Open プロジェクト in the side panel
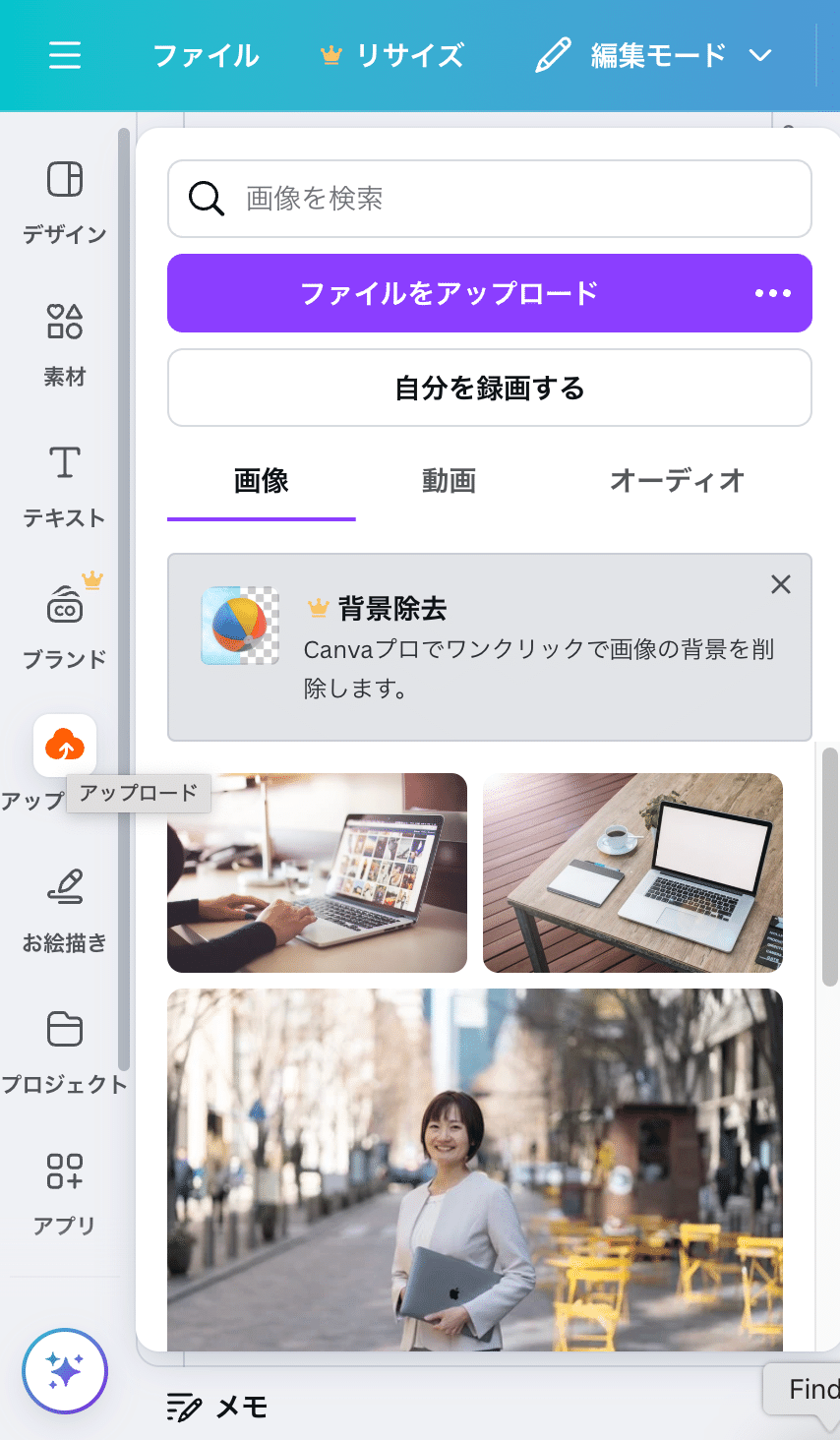 65,1052
